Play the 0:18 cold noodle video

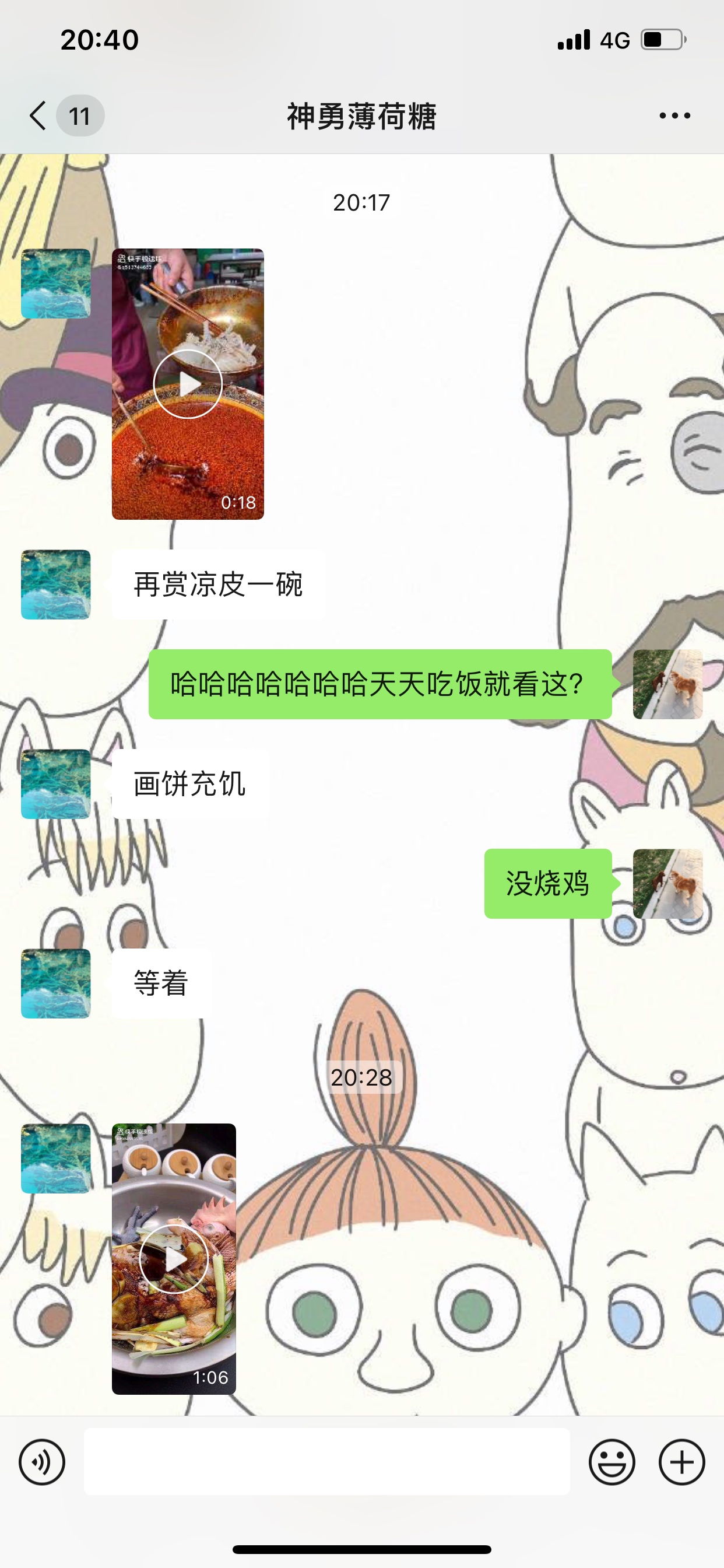point(187,384)
